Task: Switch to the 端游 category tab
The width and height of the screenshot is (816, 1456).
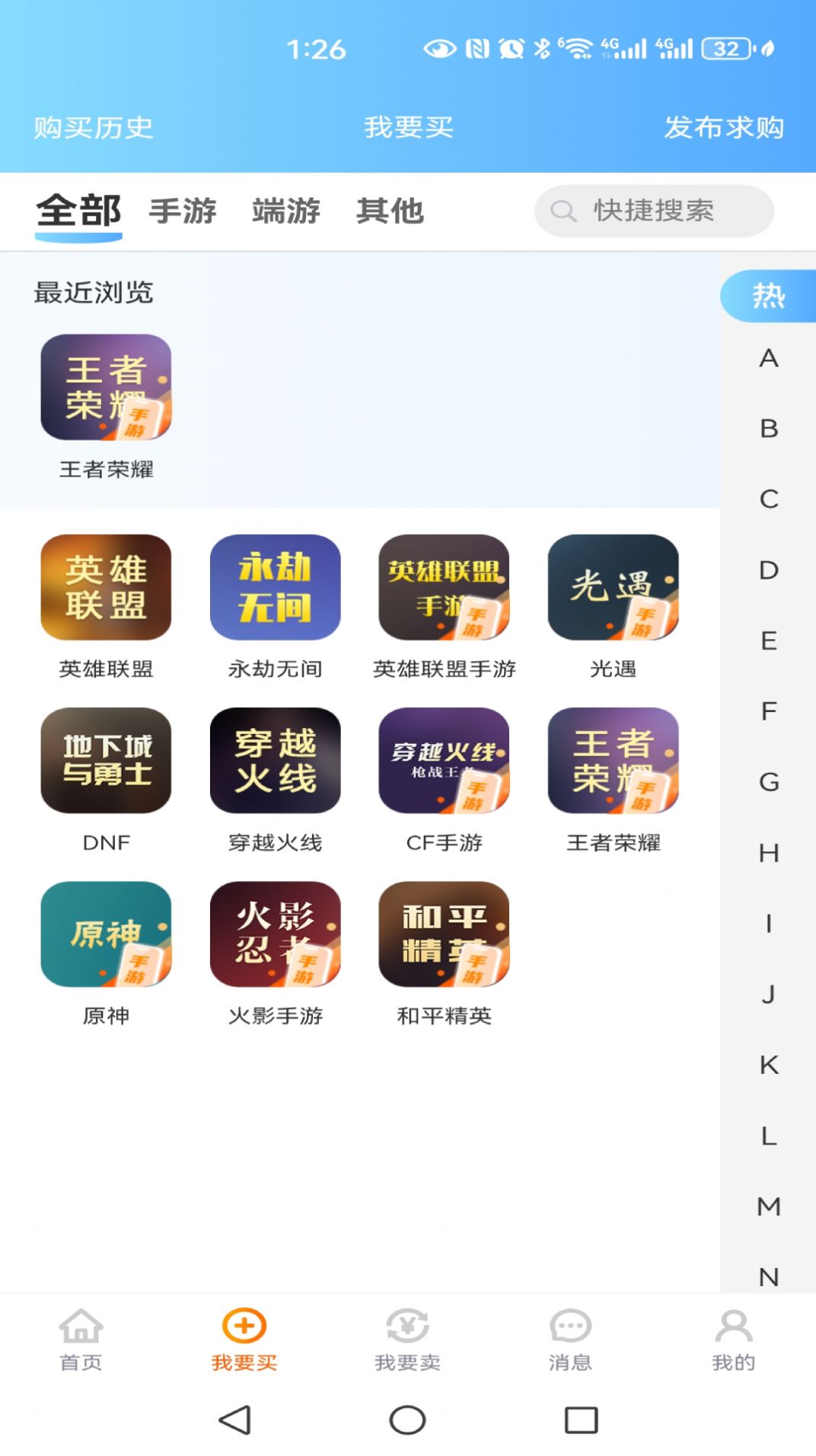Action: pyautogui.click(x=285, y=211)
